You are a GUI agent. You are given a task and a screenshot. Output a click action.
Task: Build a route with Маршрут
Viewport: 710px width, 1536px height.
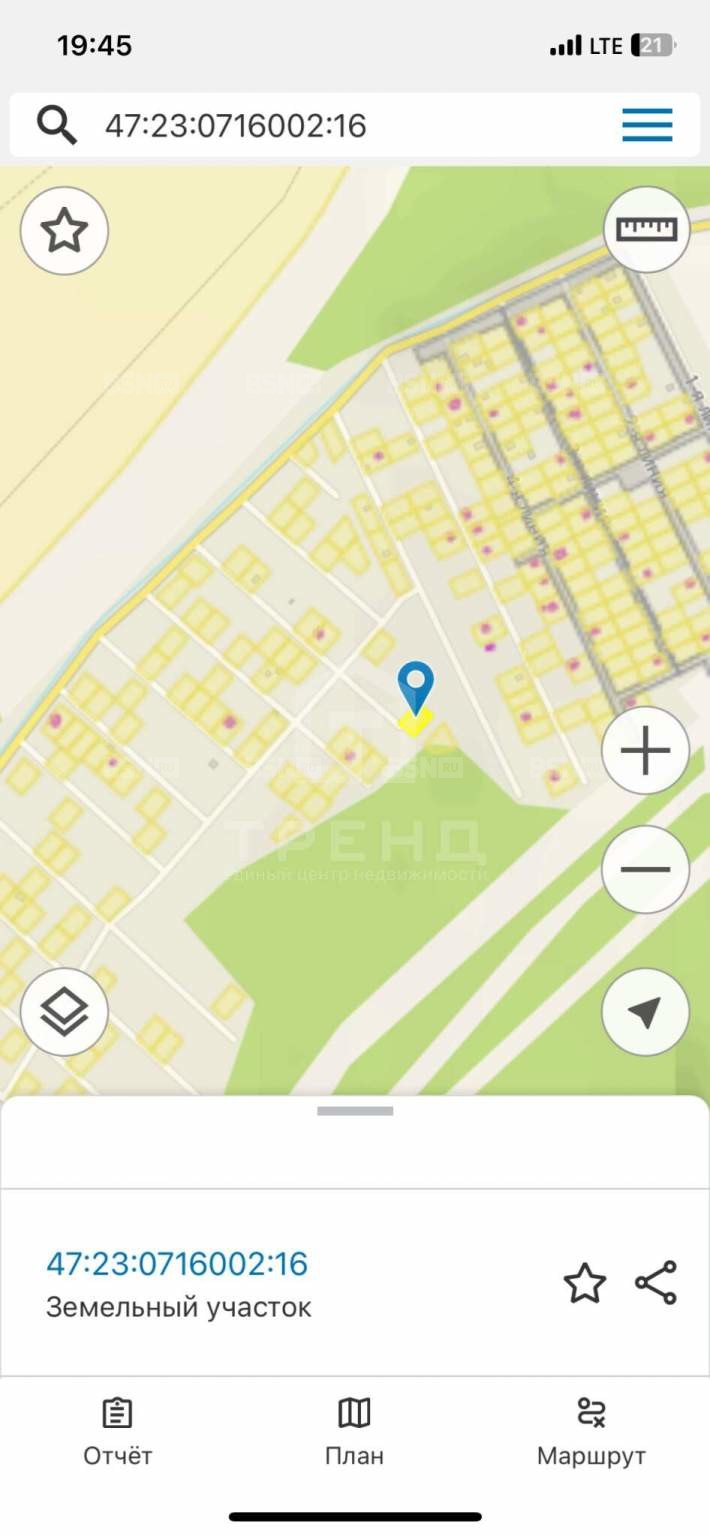pos(592,1432)
